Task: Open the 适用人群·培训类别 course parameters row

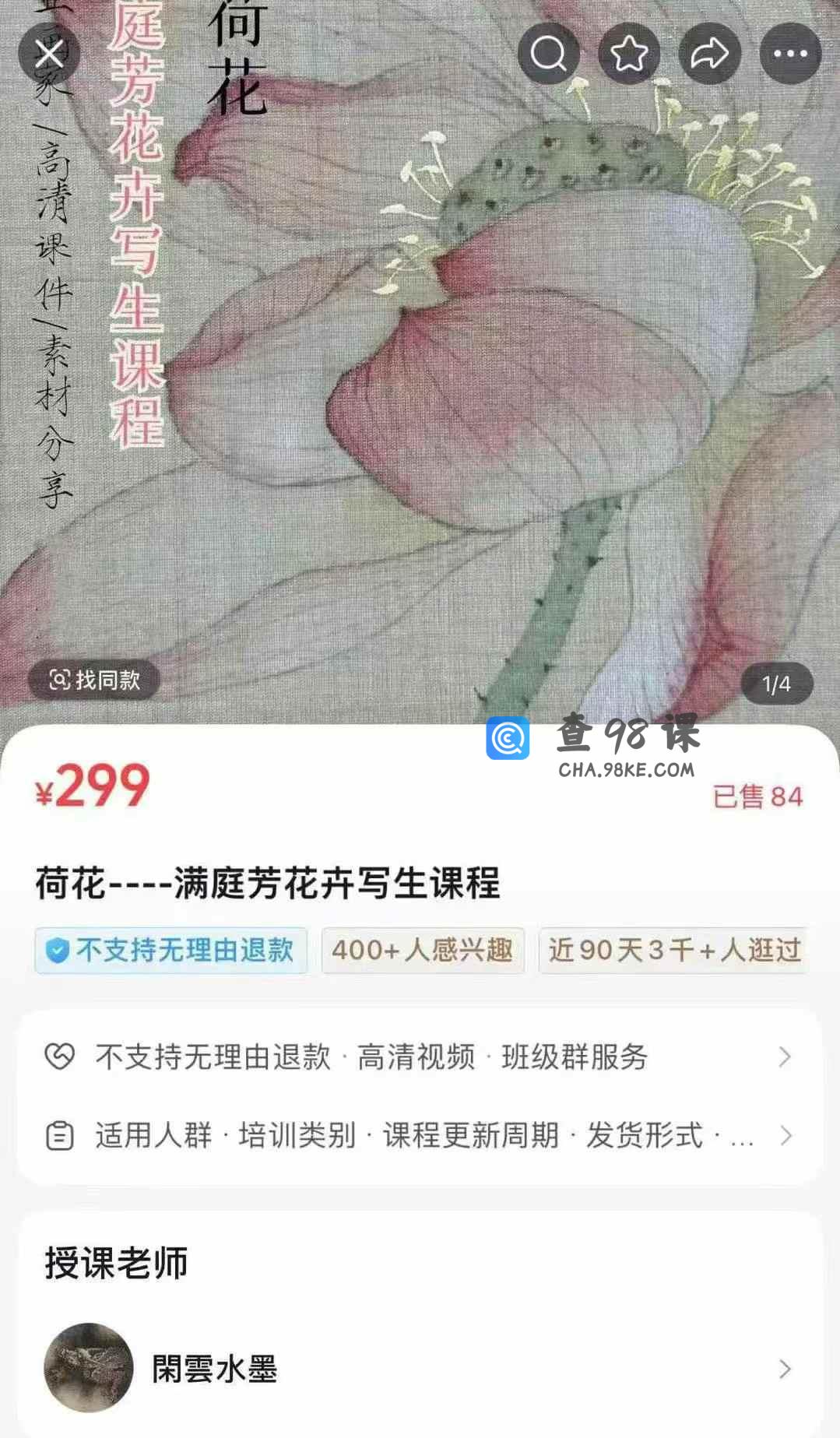Action: 419,1136
